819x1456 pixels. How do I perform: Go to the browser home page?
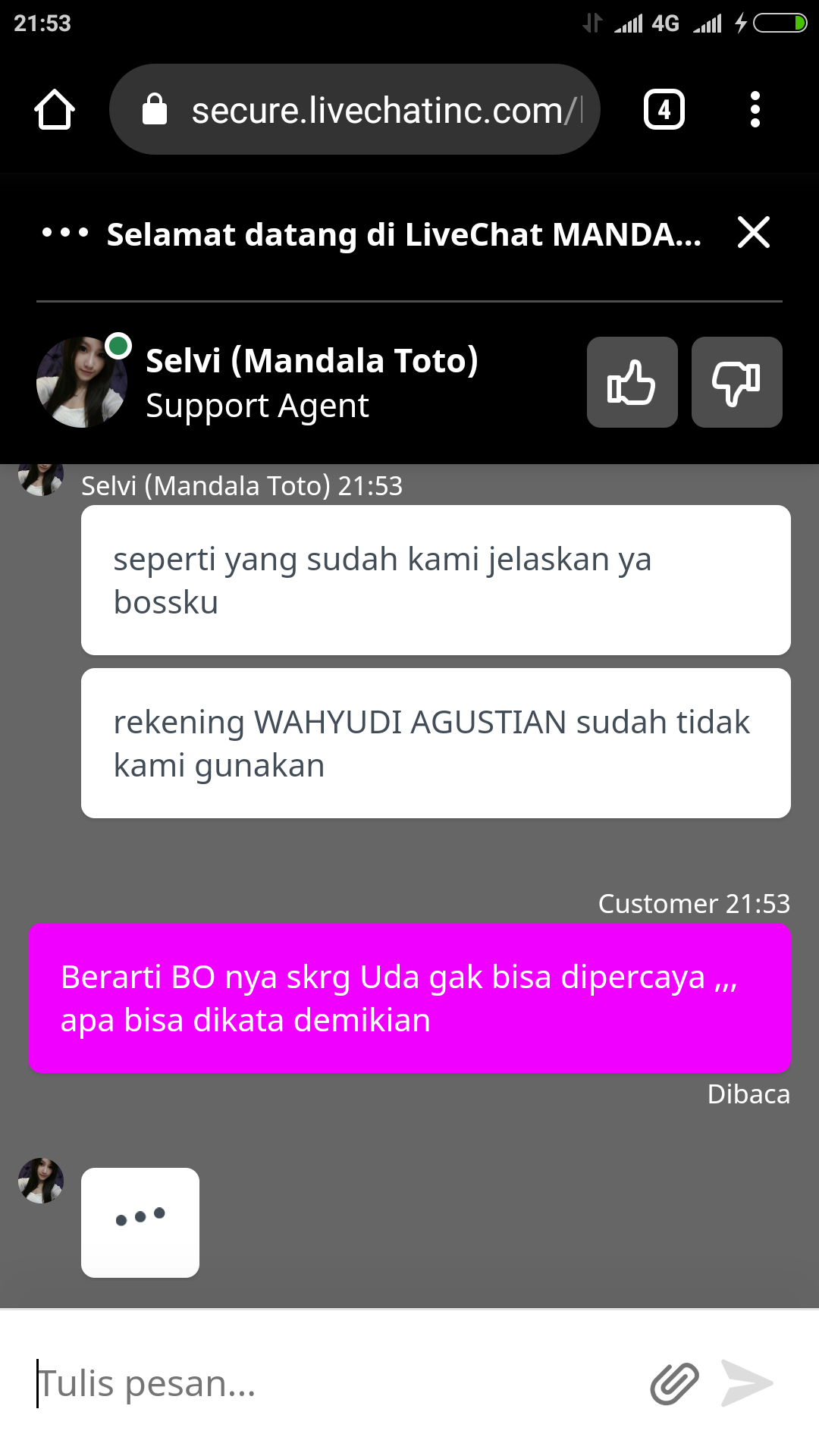point(55,110)
